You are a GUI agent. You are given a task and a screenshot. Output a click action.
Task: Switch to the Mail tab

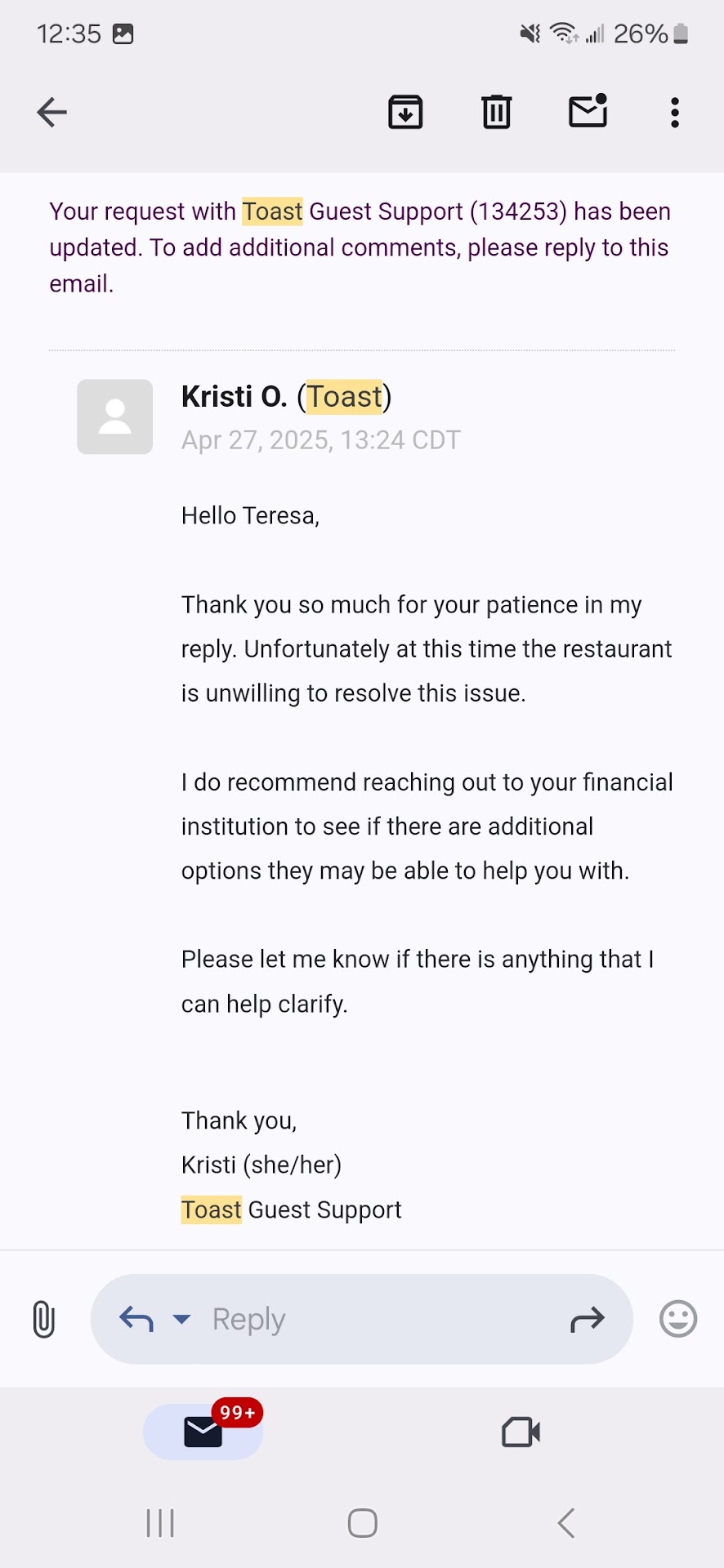click(x=203, y=1432)
